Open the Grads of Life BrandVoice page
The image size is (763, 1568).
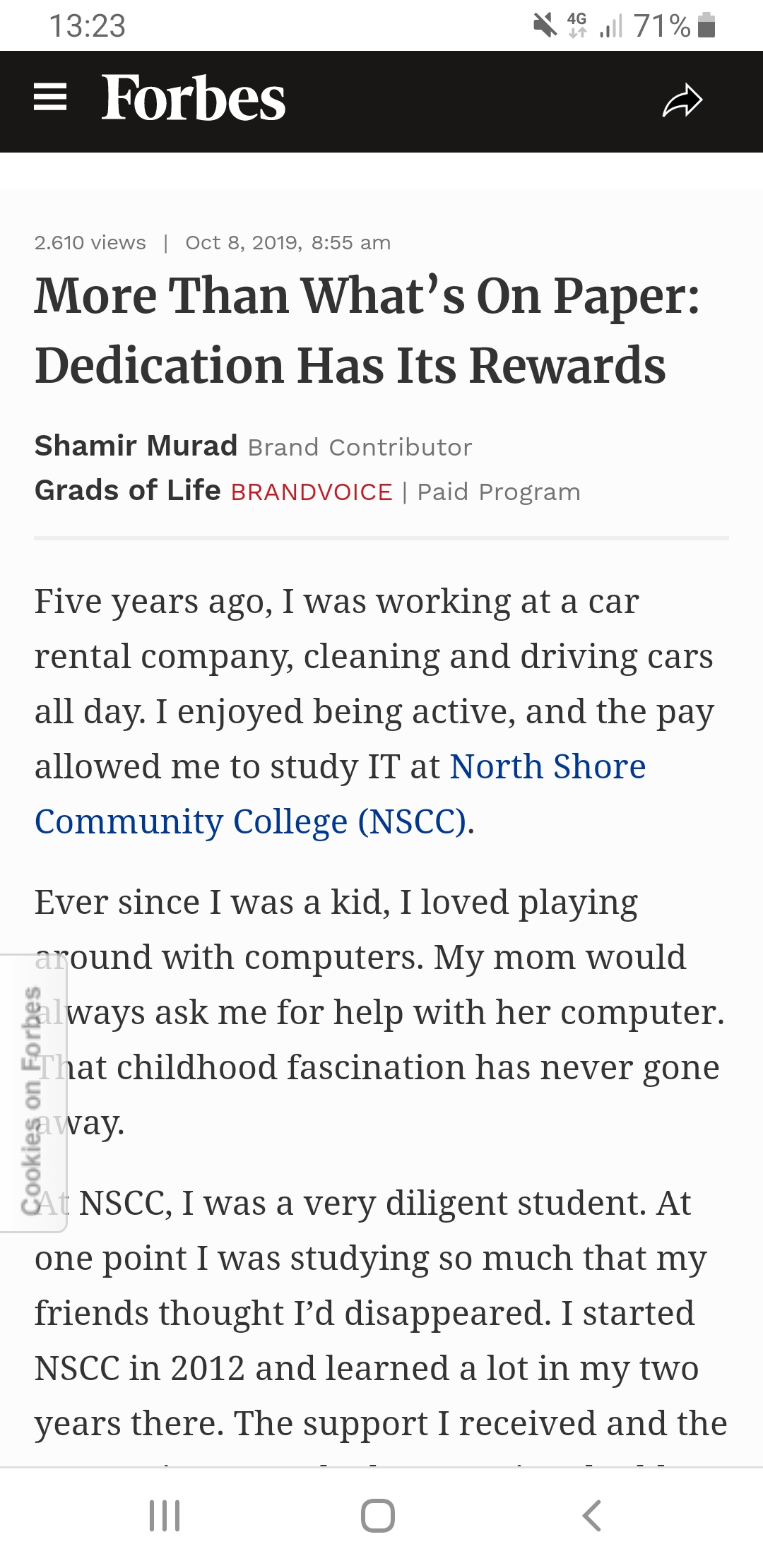point(127,490)
